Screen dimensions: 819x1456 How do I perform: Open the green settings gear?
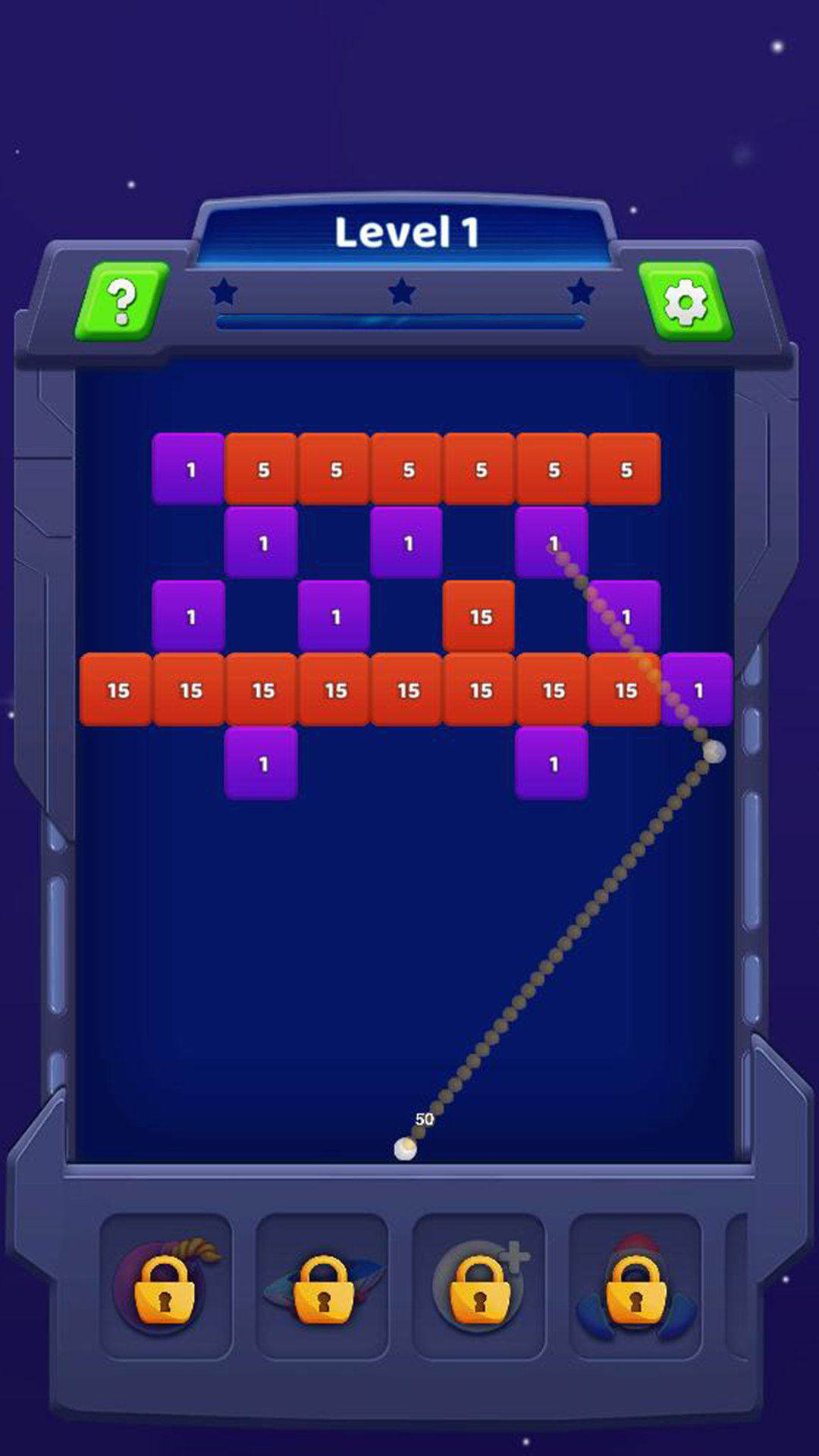(x=686, y=301)
